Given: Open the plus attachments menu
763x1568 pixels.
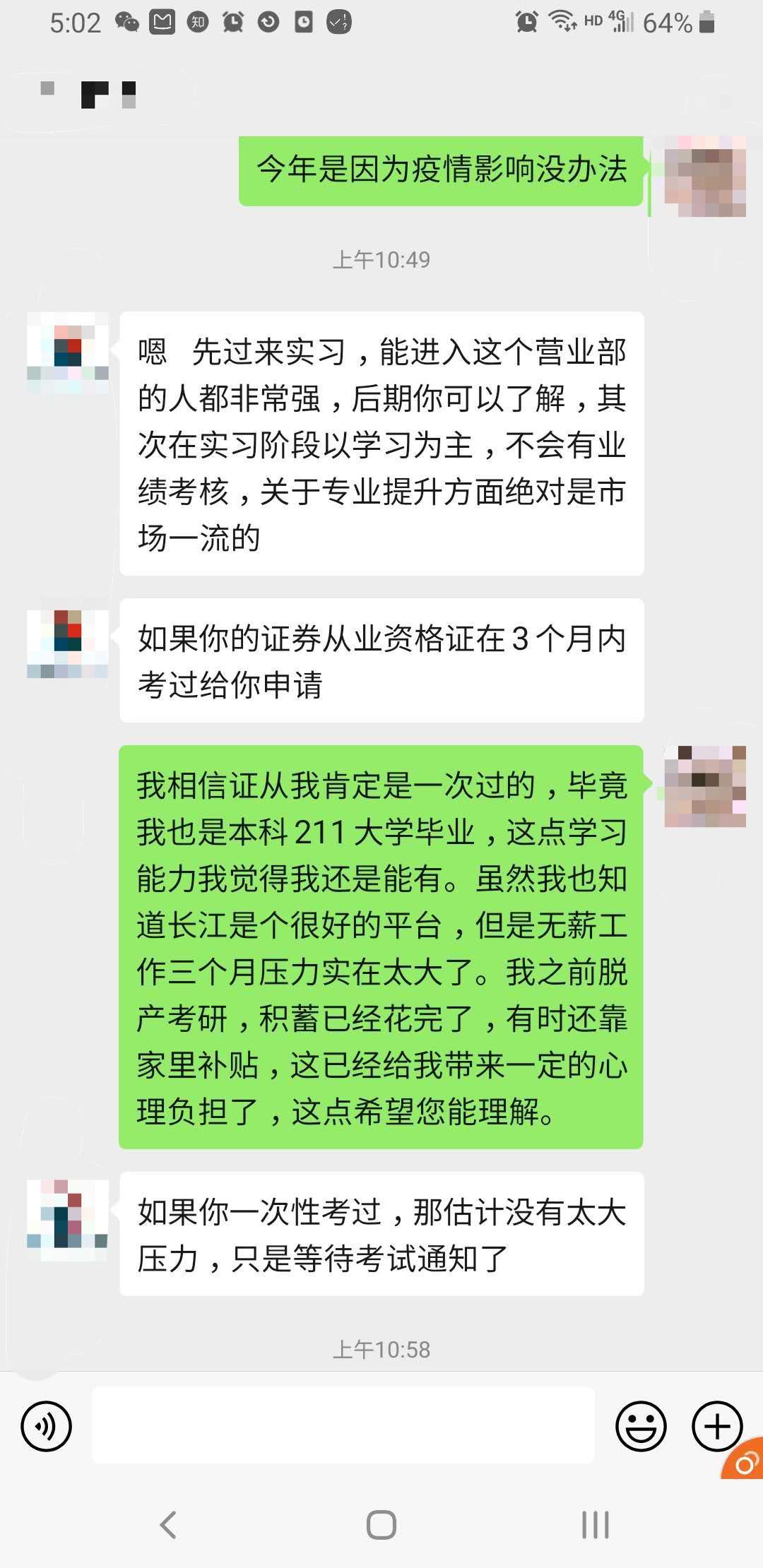Looking at the screenshot, I should point(716,1426).
